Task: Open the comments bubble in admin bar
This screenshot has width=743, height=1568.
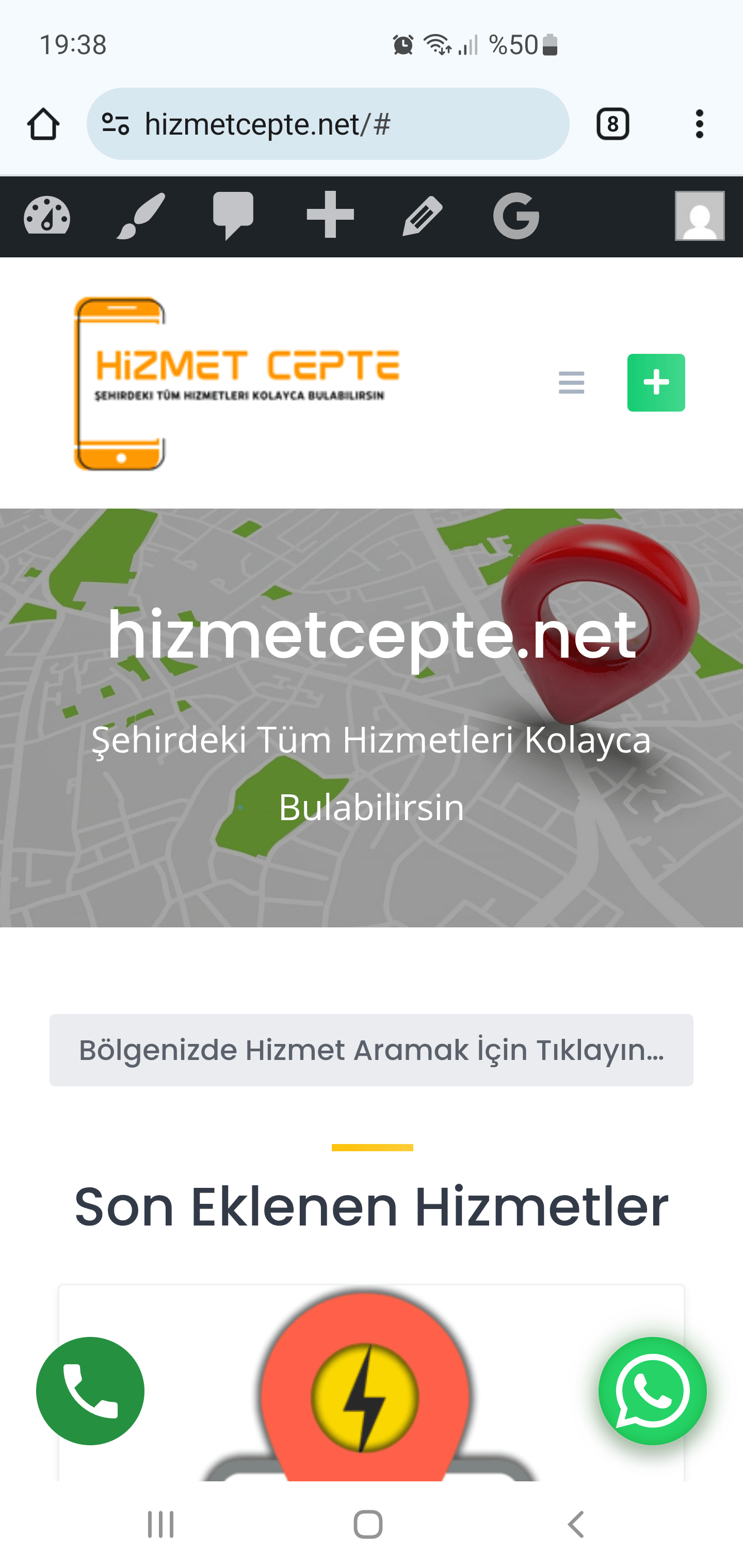Action: tap(233, 216)
